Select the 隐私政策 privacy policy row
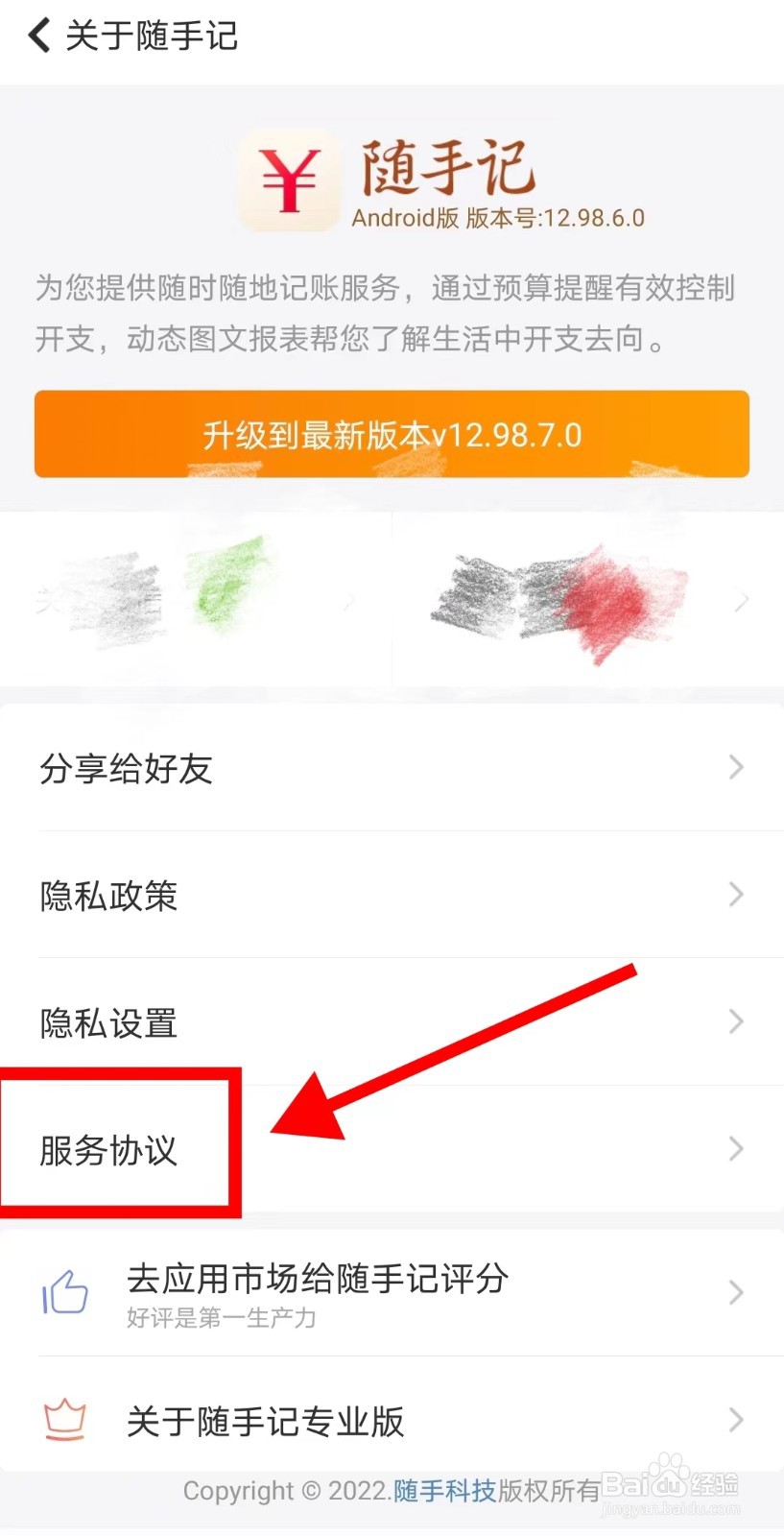 (x=392, y=895)
